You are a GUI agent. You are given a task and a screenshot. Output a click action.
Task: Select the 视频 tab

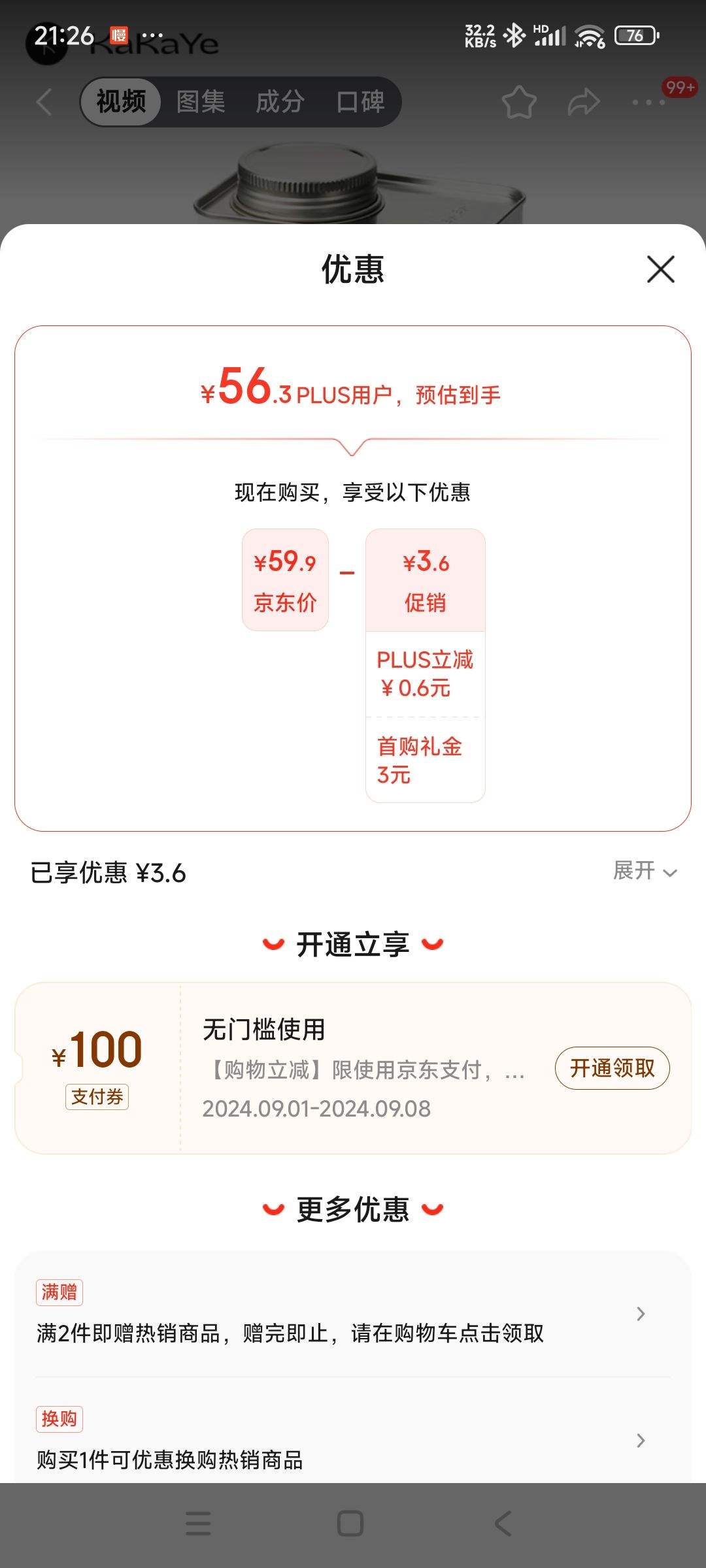[x=120, y=101]
